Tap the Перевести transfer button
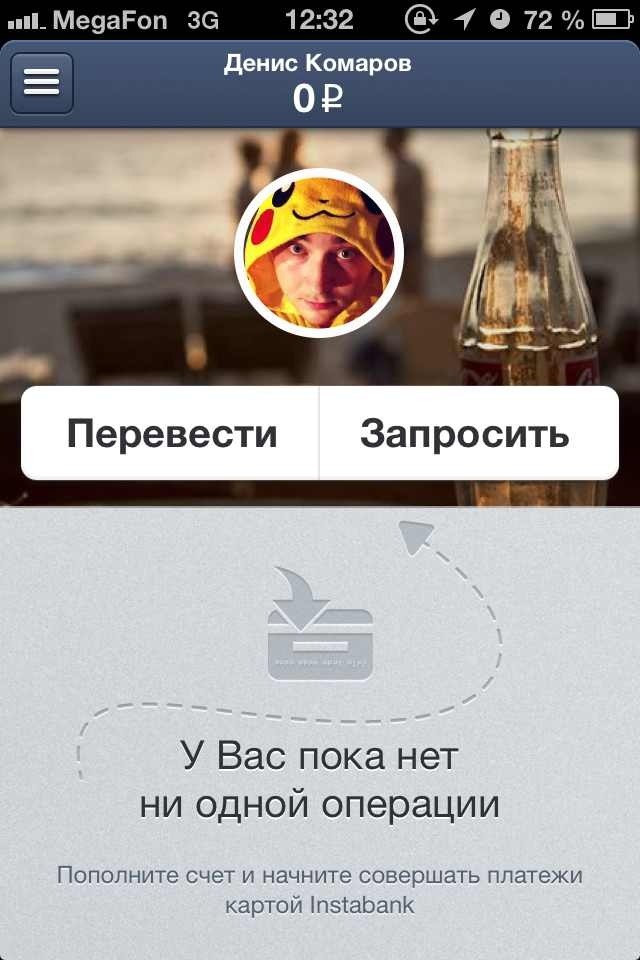Image resolution: width=640 pixels, height=960 pixels. pyautogui.click(x=171, y=434)
